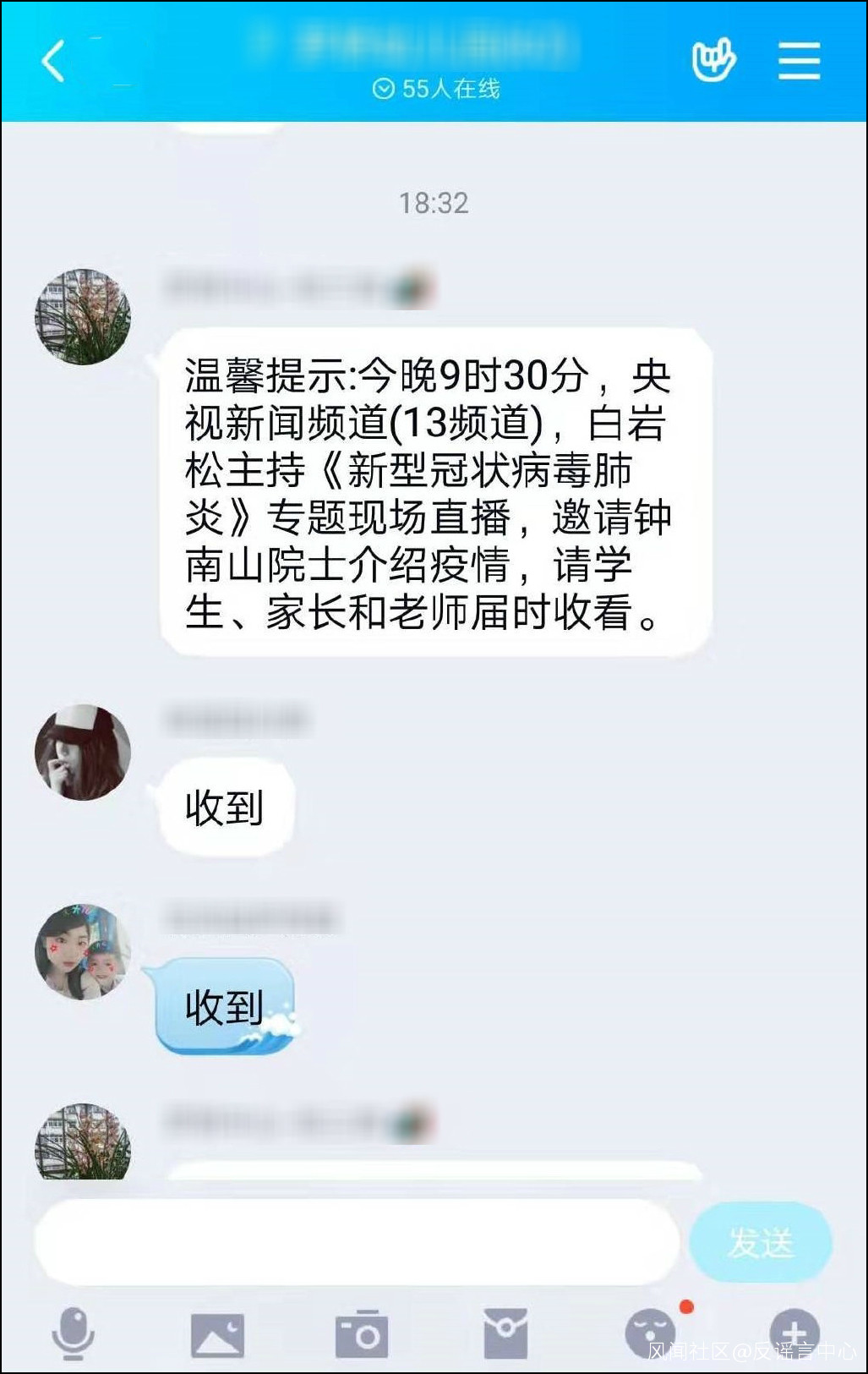View profile of the flower avatar sender
This screenshot has width=868, height=1374.
pos(83,317)
